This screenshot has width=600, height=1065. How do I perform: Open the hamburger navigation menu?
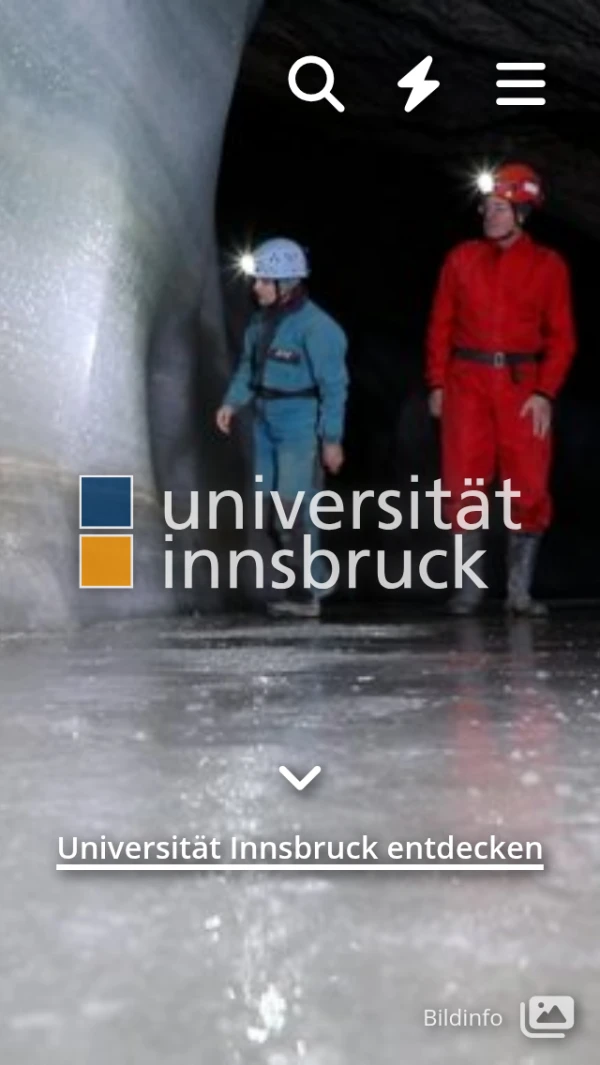point(521,84)
